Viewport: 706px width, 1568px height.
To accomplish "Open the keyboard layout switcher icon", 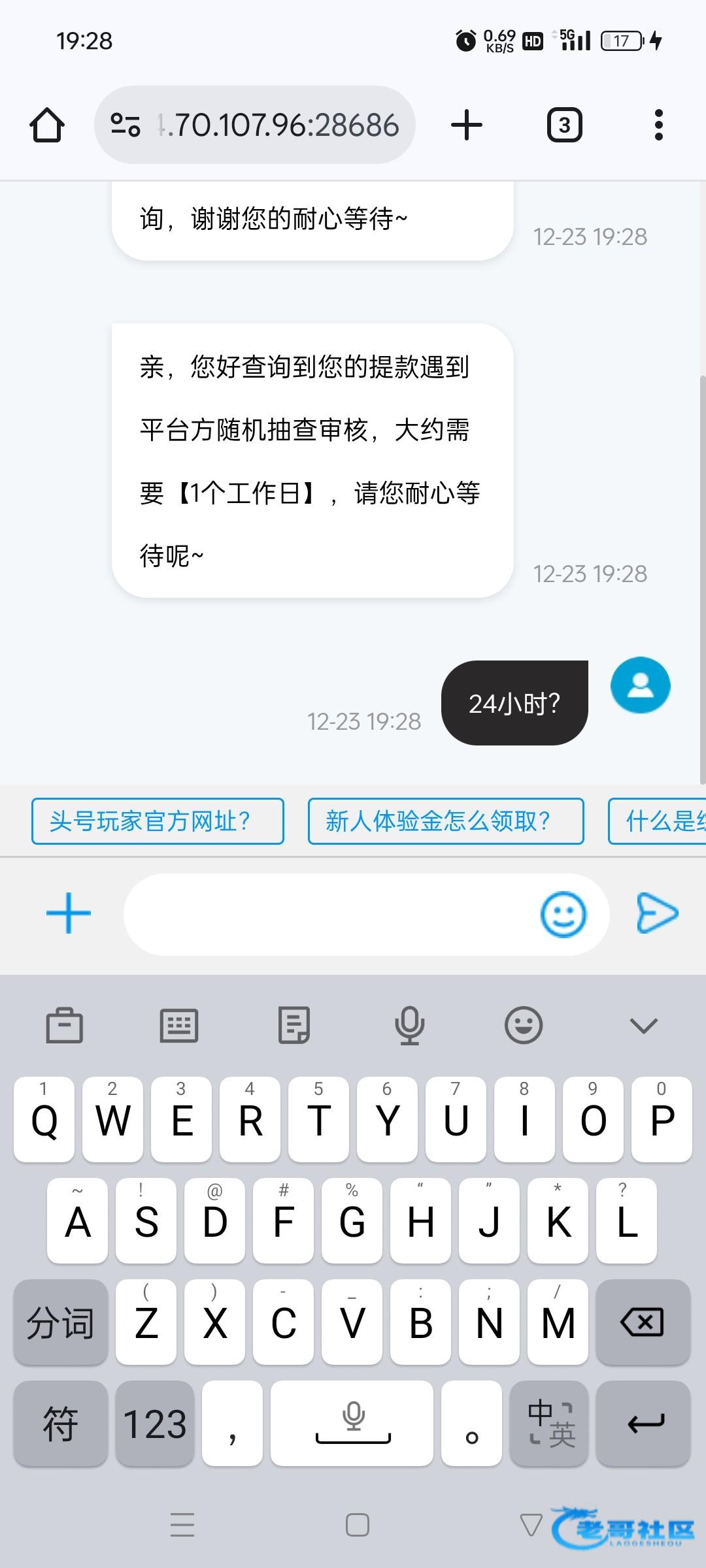I will click(179, 1025).
